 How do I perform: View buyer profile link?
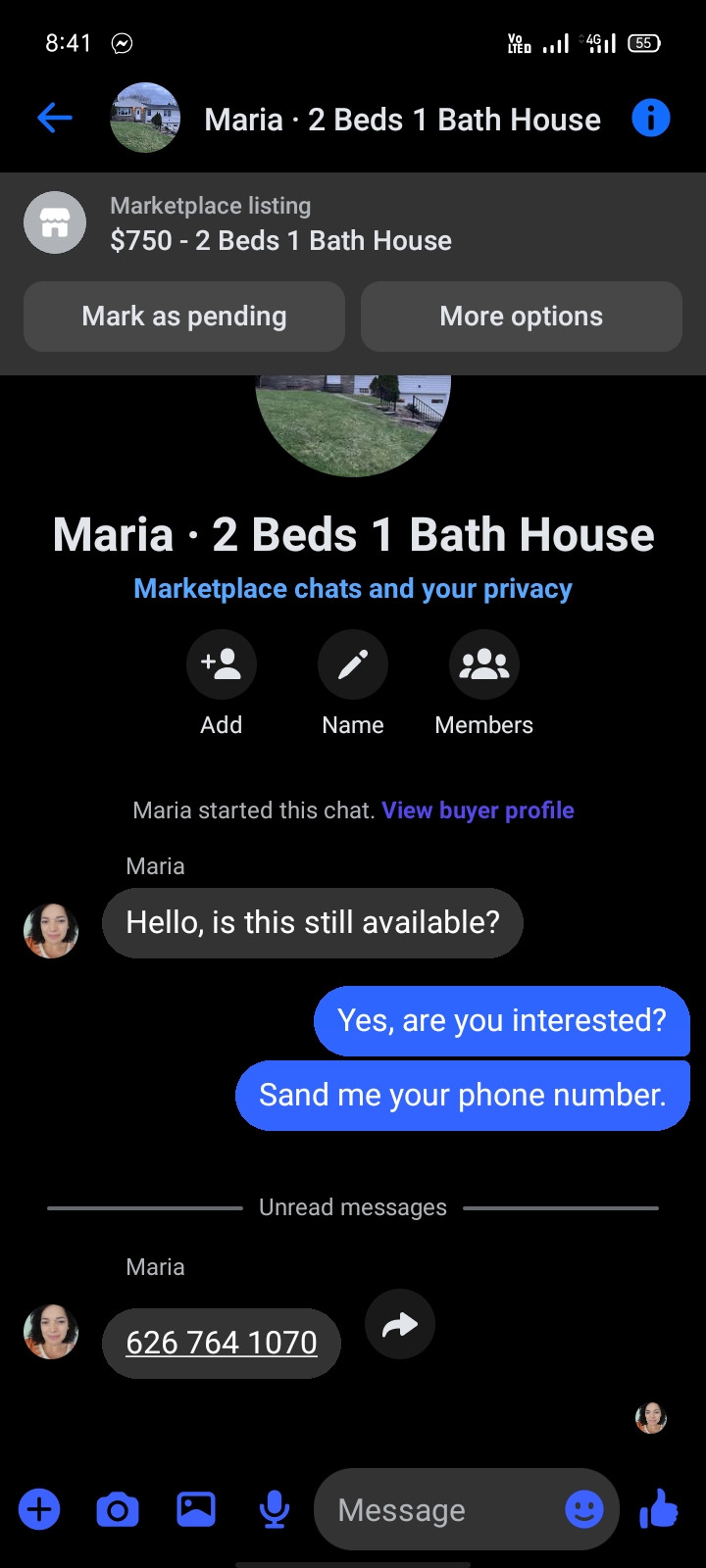click(x=478, y=810)
